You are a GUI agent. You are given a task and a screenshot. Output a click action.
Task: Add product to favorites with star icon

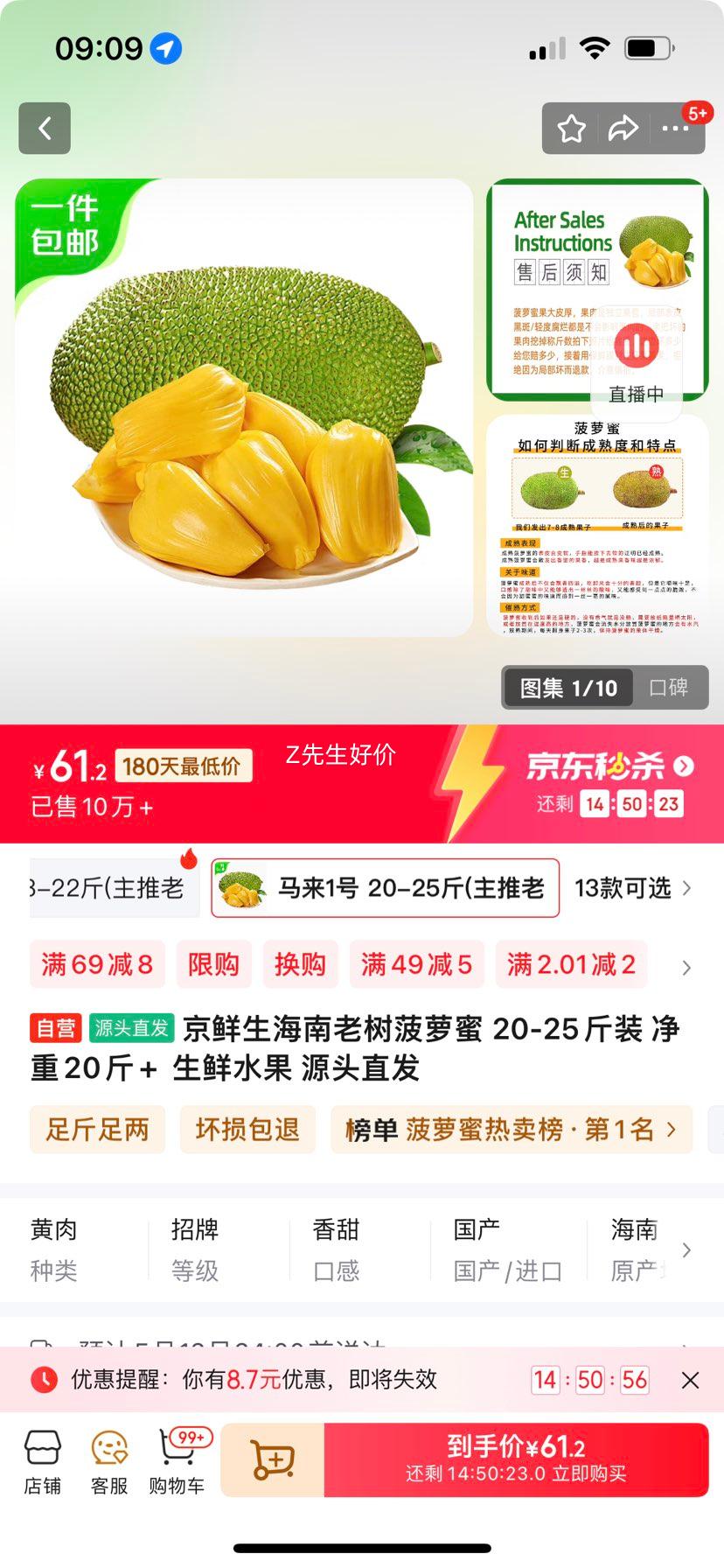point(572,129)
